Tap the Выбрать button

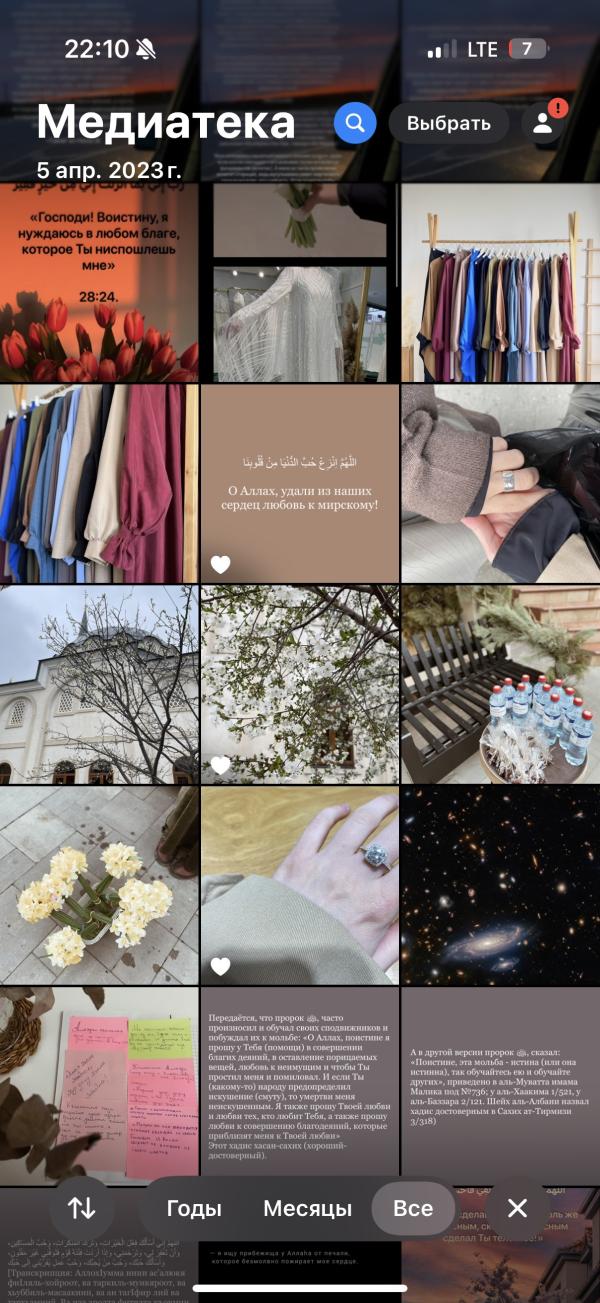[x=448, y=123]
